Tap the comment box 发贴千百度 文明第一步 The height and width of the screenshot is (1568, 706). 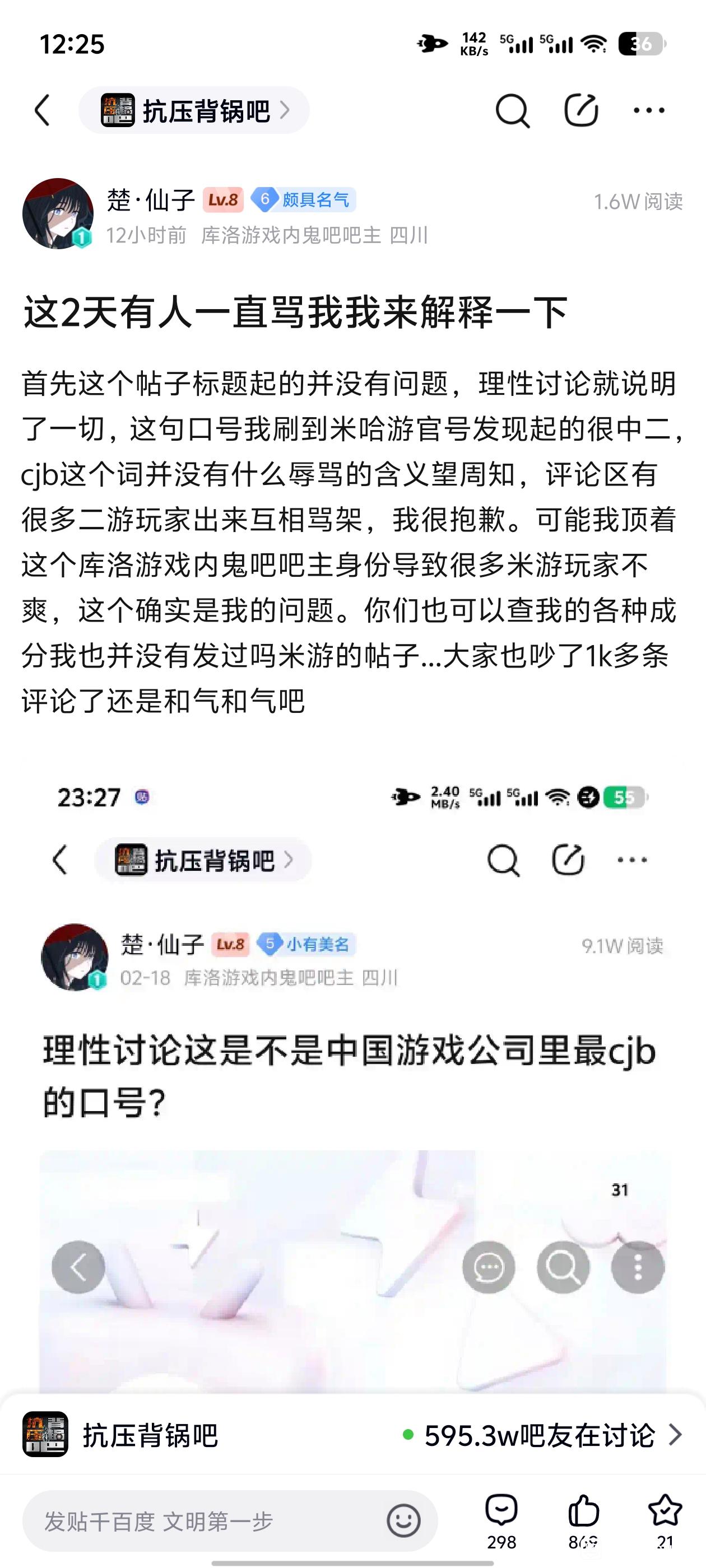pyautogui.click(x=207, y=1521)
